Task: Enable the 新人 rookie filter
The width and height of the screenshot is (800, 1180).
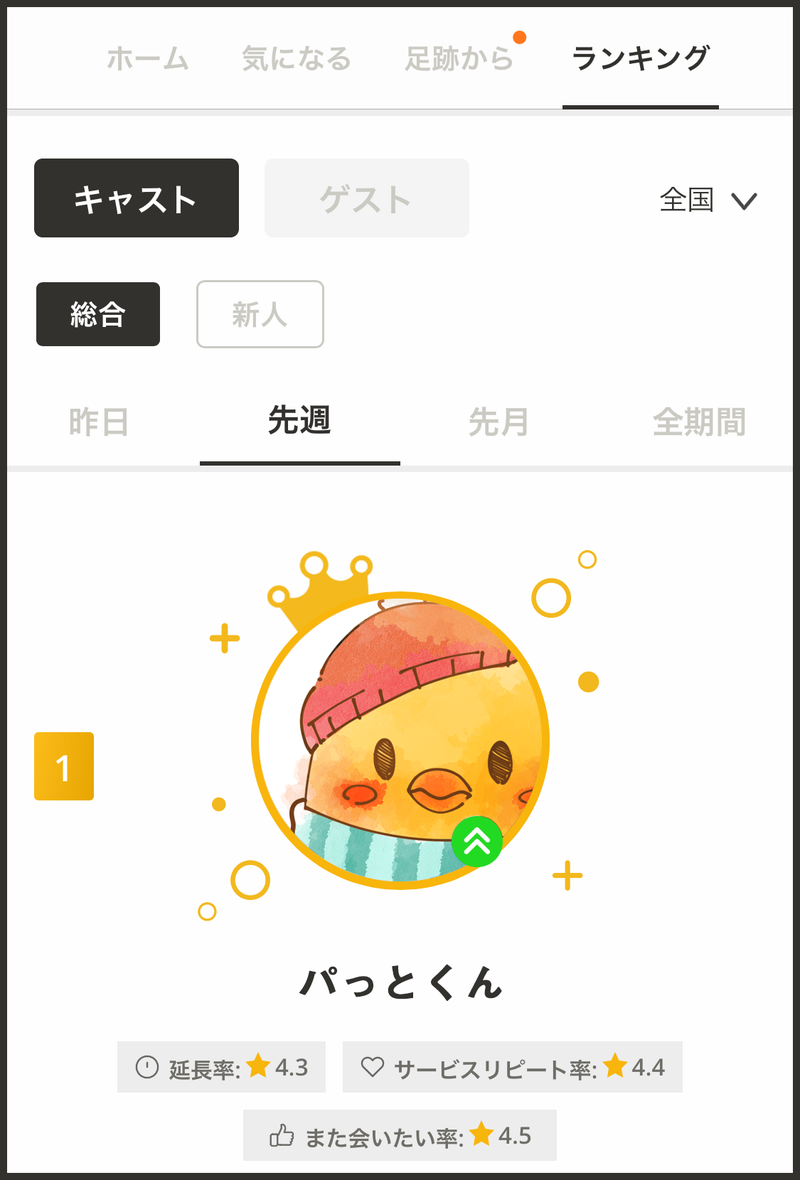Action: point(260,314)
